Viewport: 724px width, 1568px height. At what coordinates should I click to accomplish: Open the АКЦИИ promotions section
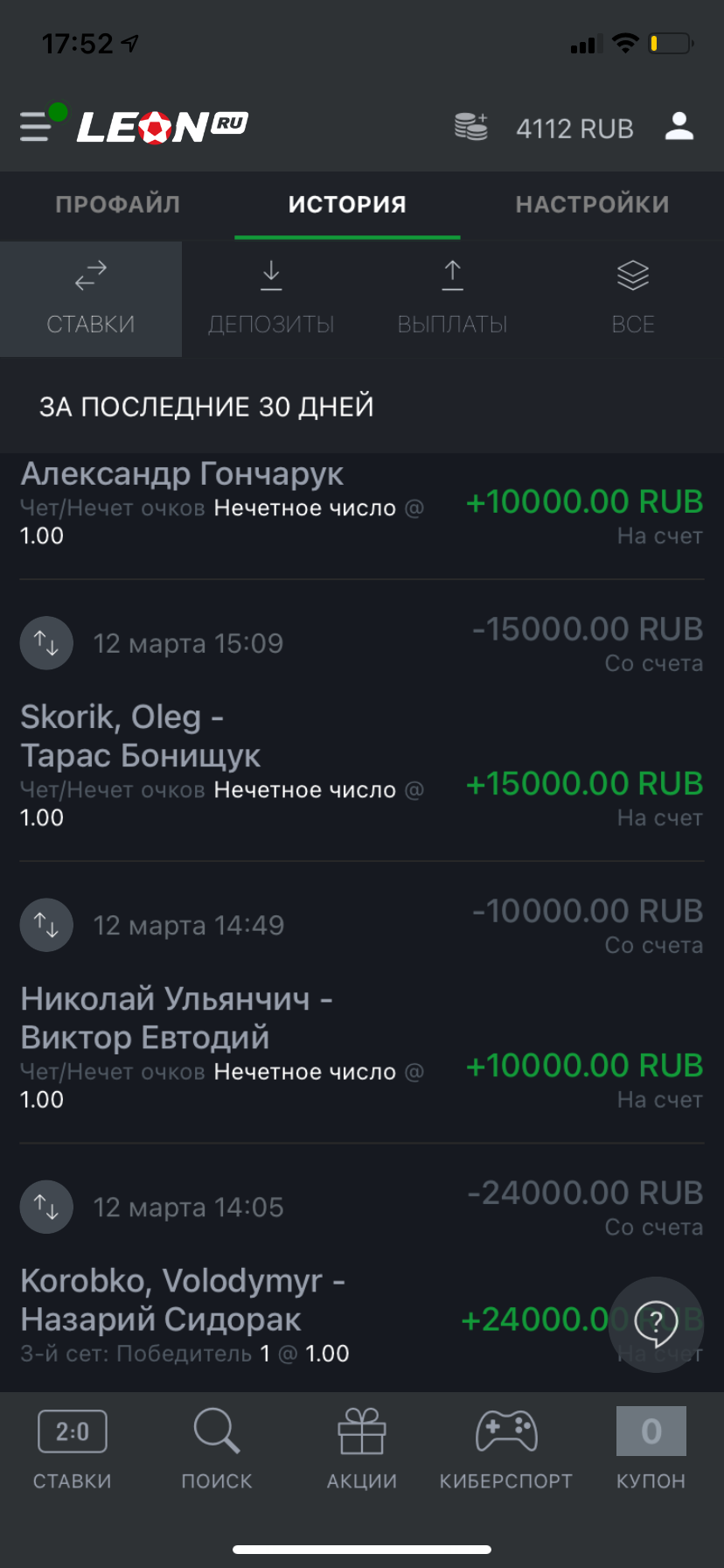click(362, 1449)
